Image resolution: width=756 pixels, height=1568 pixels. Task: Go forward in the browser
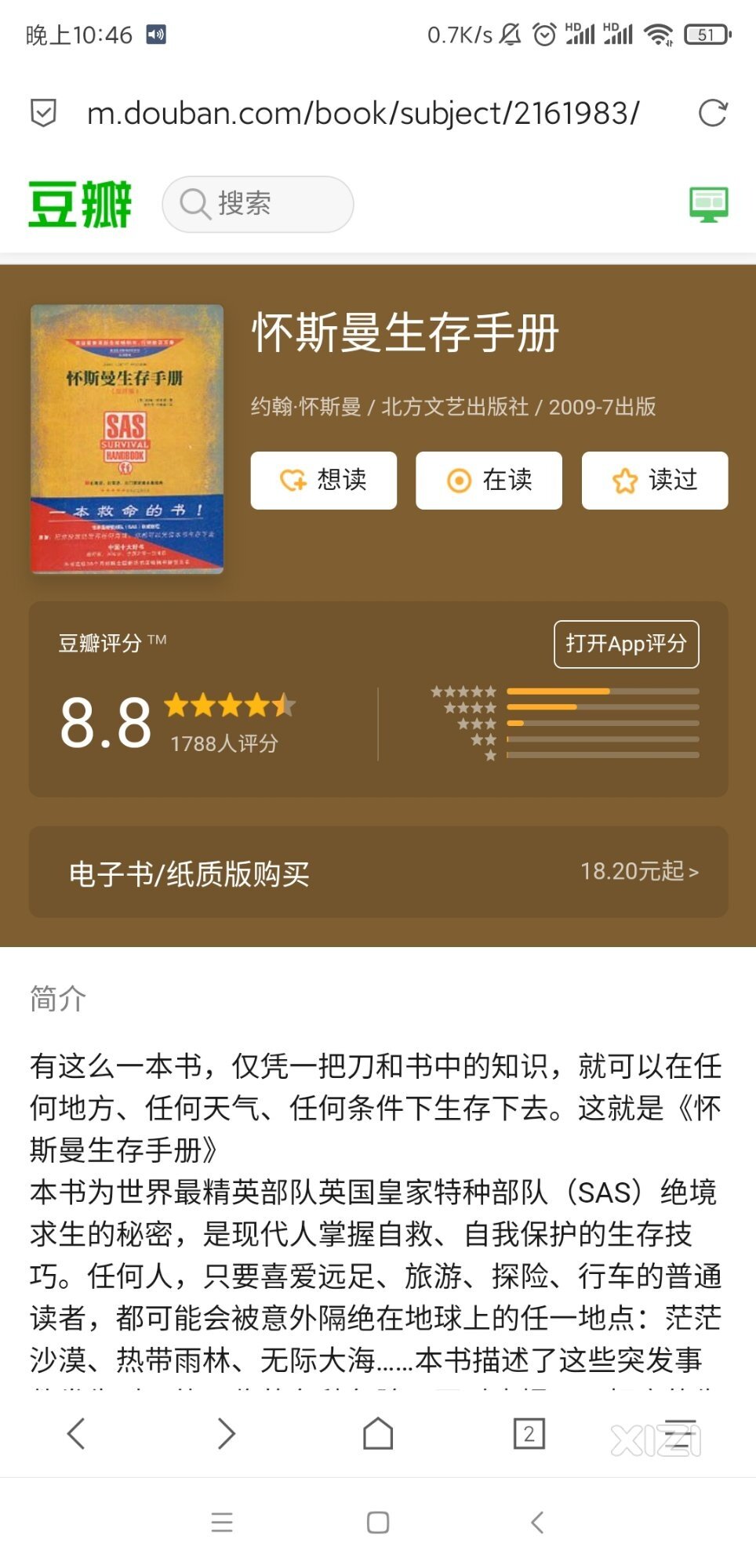coord(227,1433)
